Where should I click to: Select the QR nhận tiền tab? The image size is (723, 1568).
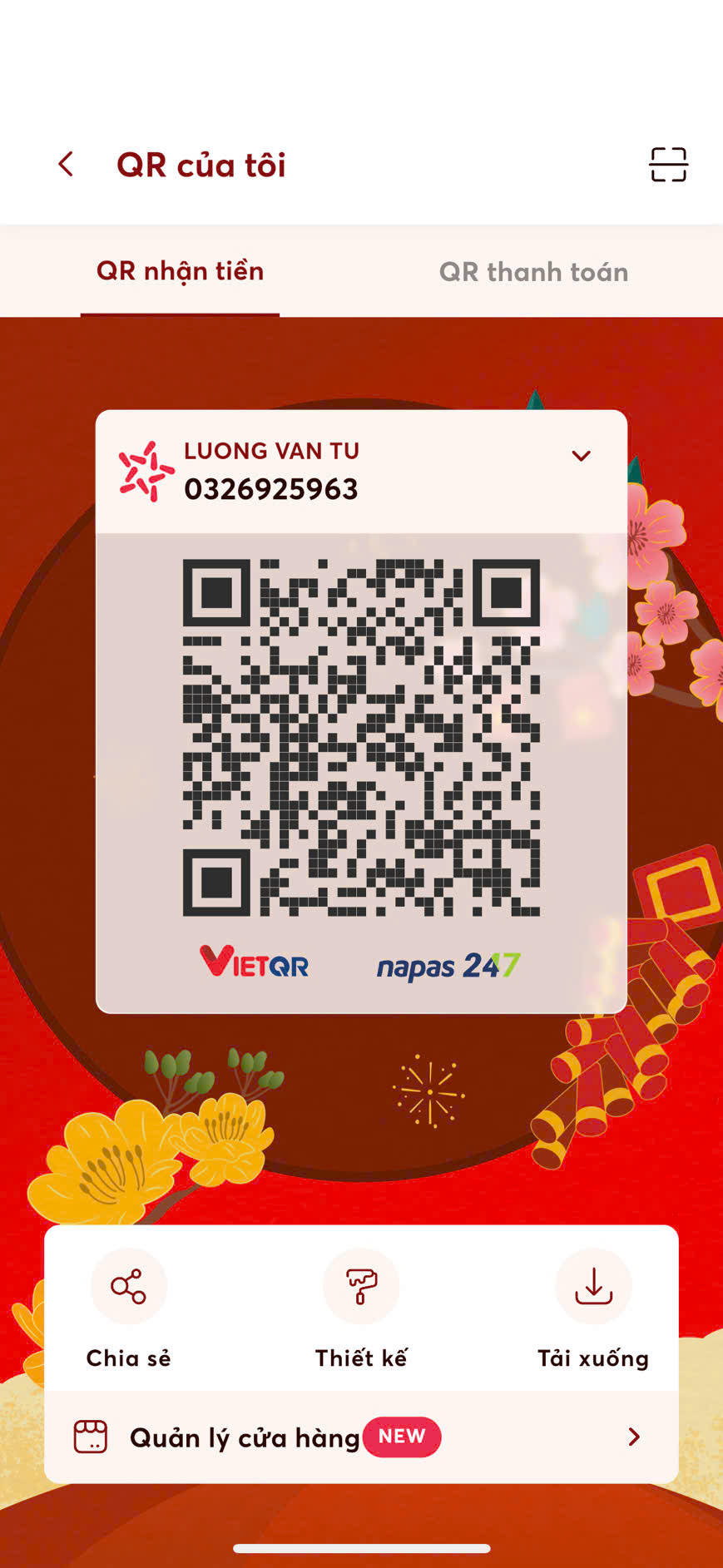coord(180,271)
